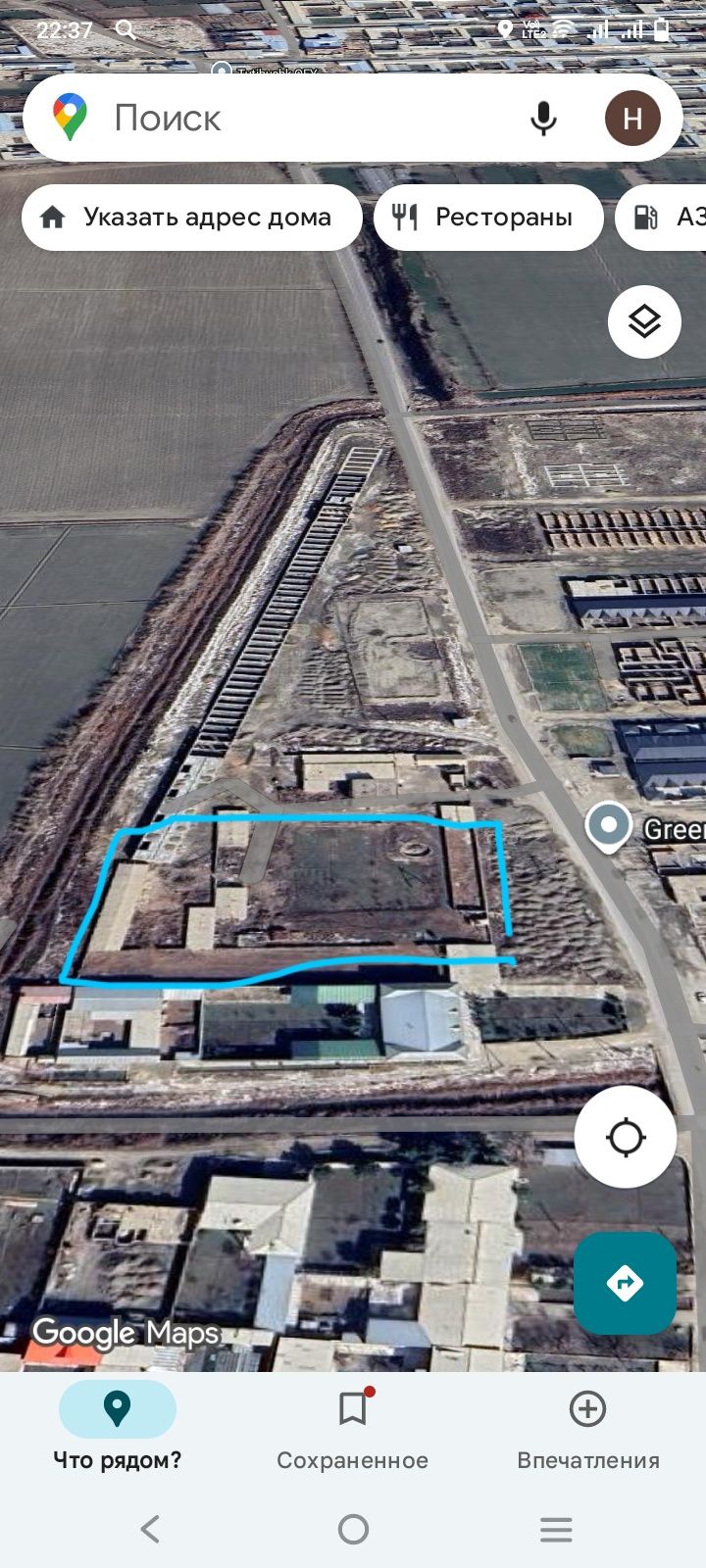Switch to the Впечатления tab

587,1427
